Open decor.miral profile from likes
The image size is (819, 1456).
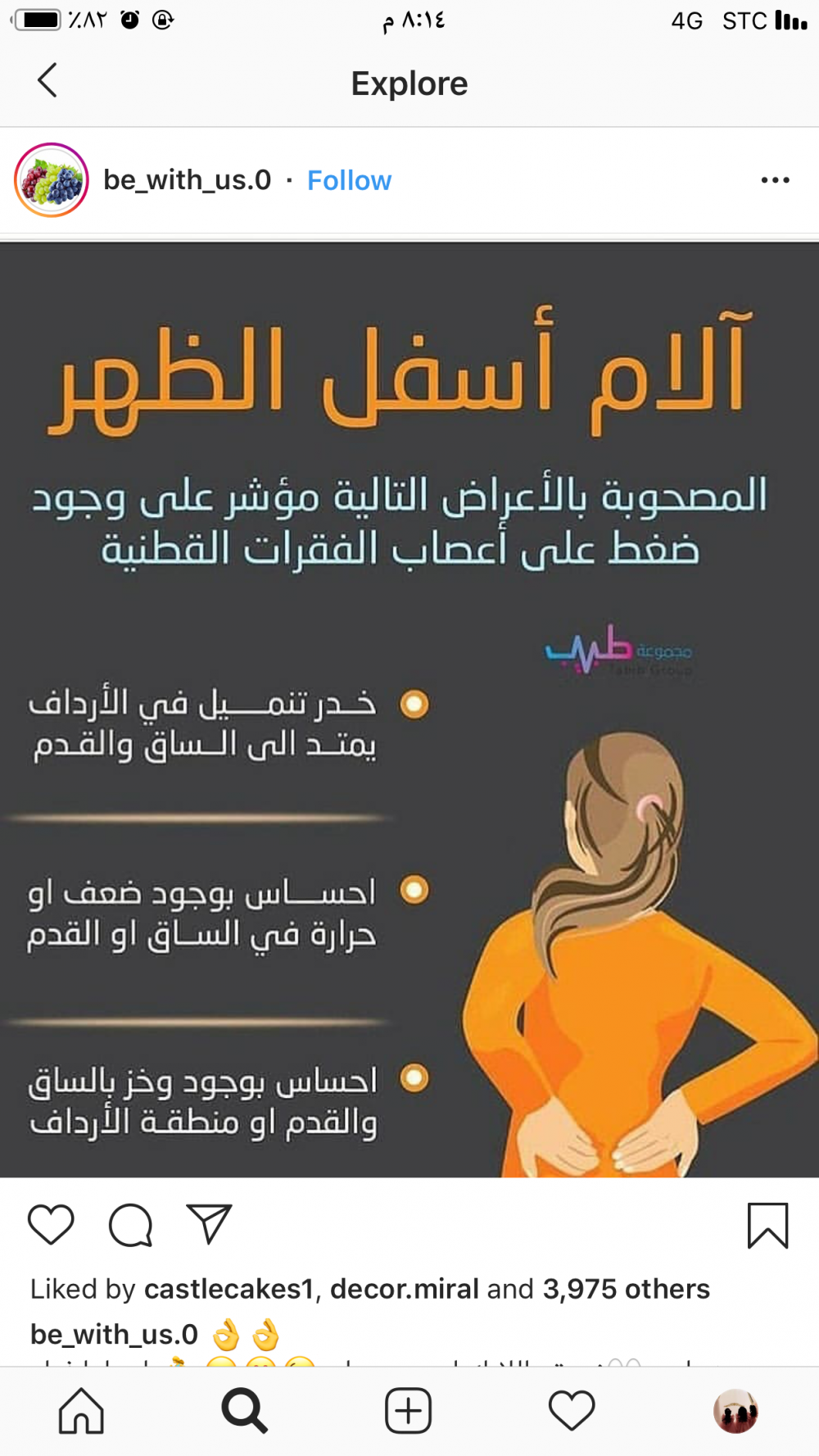[x=404, y=1289]
